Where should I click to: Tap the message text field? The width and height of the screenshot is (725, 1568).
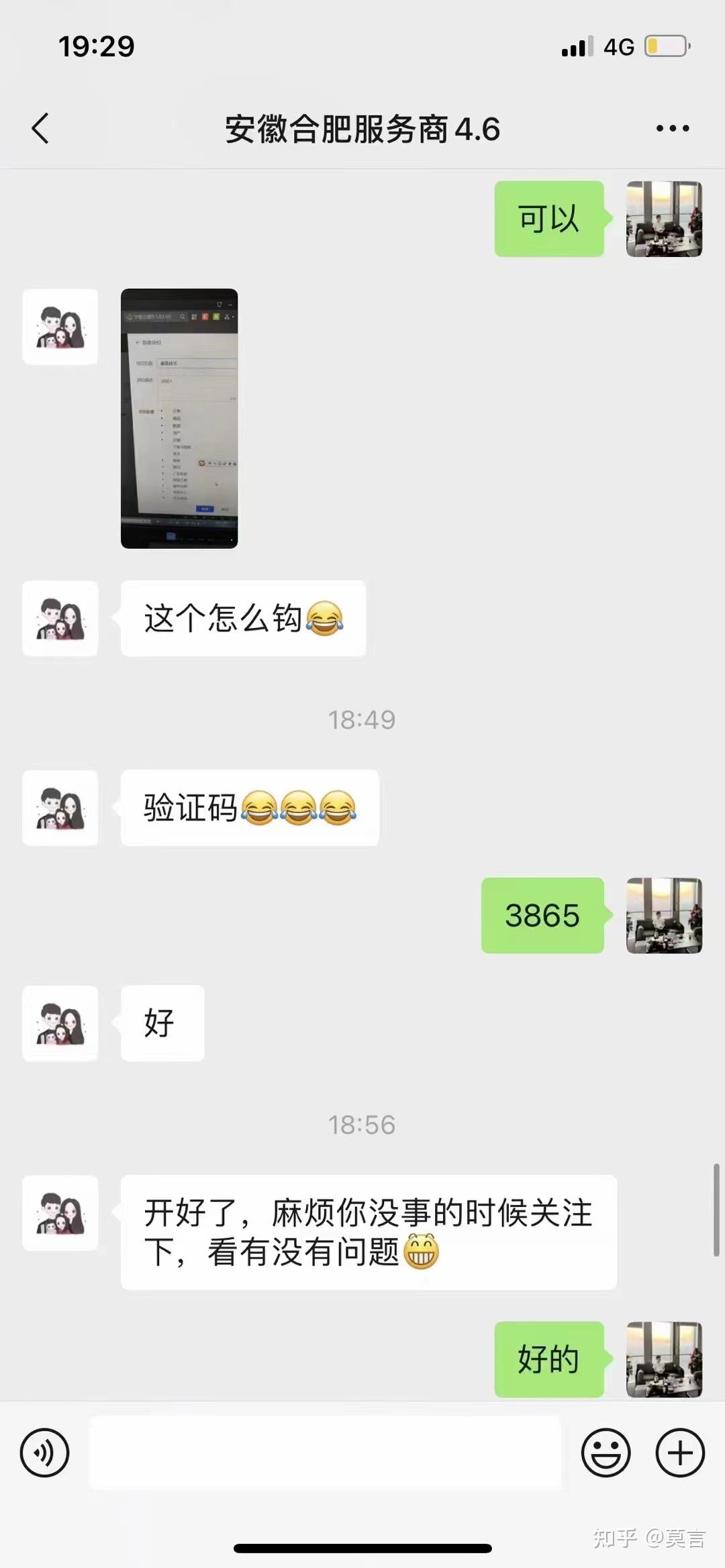point(325,1453)
